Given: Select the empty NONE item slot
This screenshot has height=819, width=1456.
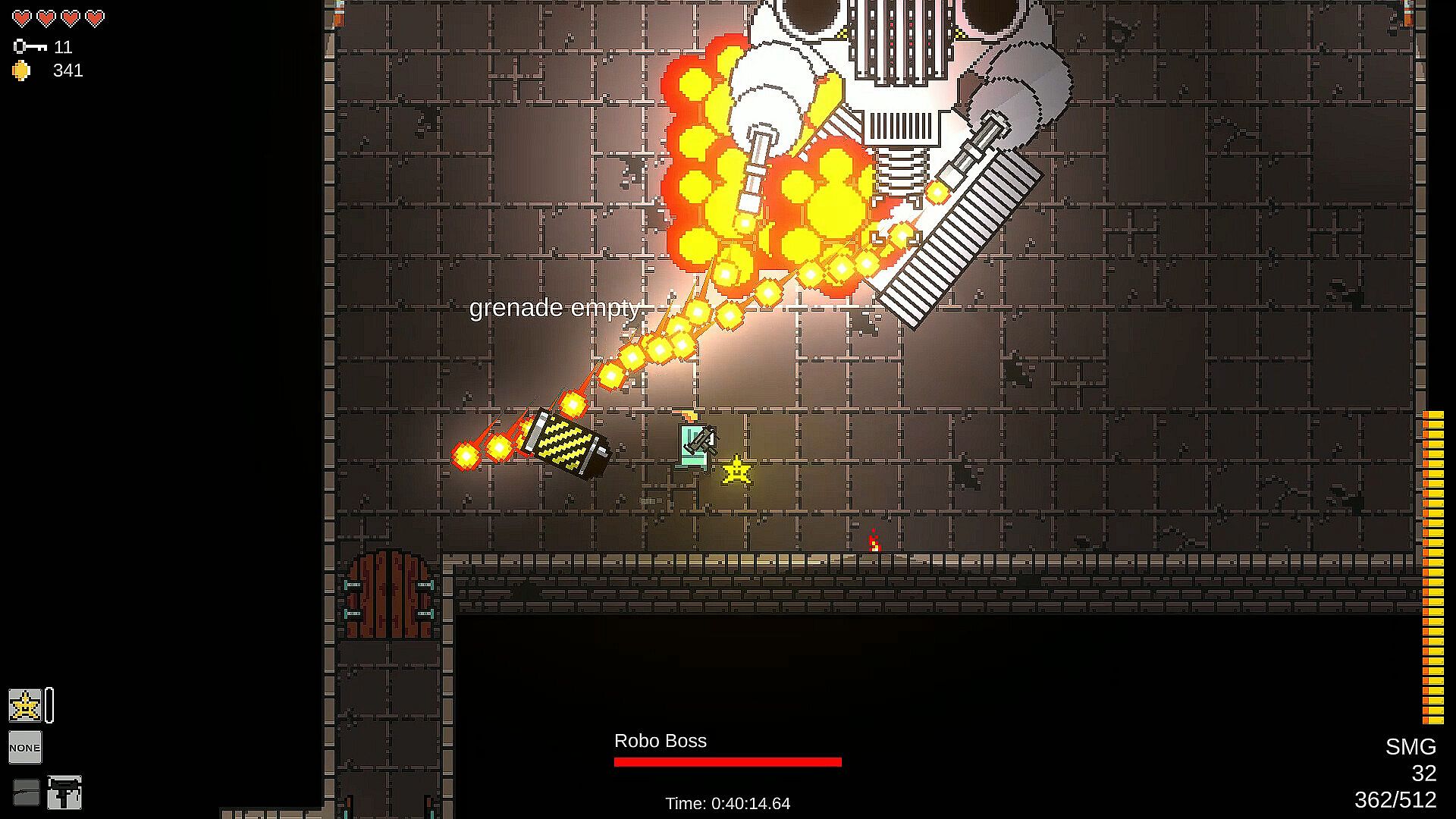Looking at the screenshot, I should (25, 748).
